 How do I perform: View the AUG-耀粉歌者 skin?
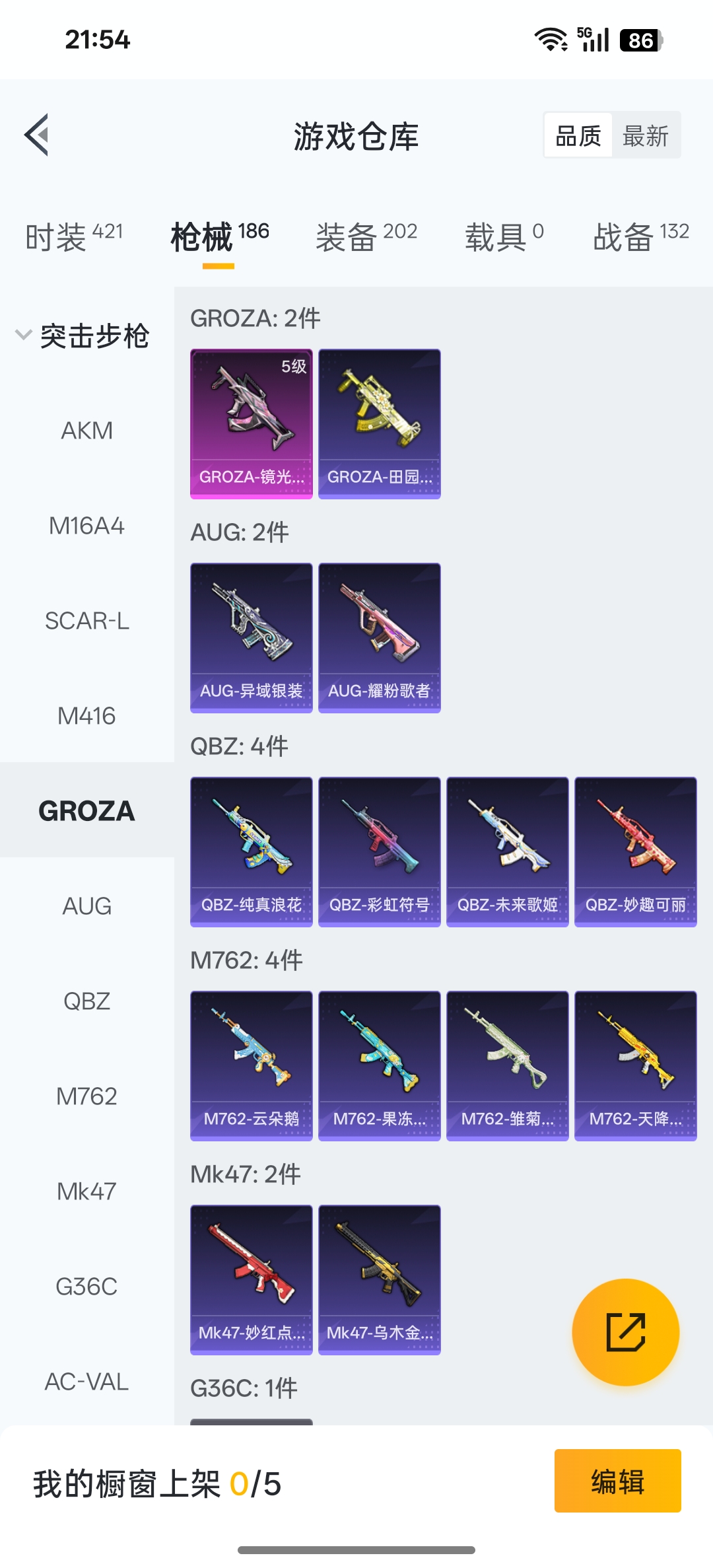[379, 637]
